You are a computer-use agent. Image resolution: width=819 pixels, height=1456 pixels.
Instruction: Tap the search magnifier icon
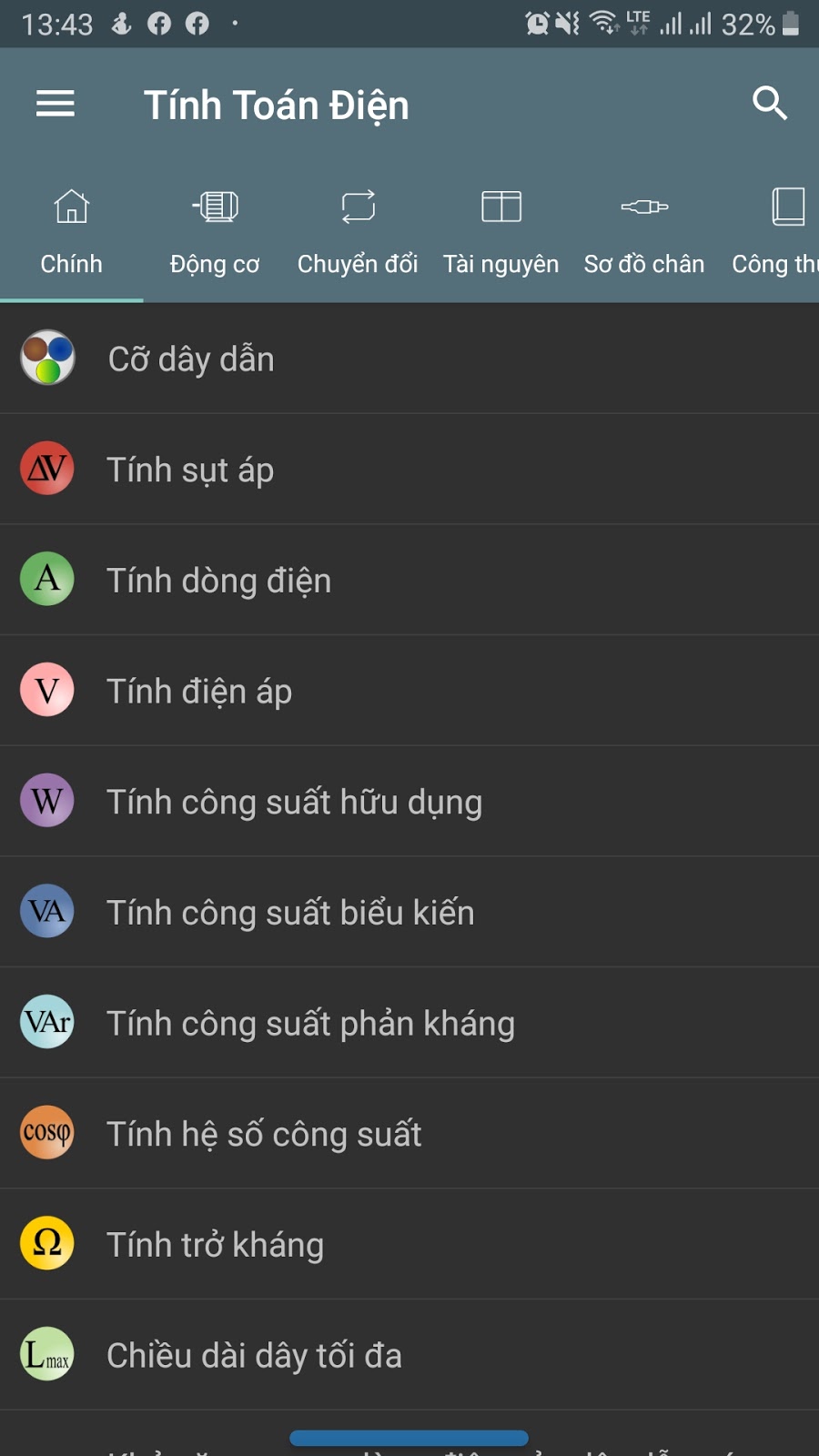click(769, 104)
